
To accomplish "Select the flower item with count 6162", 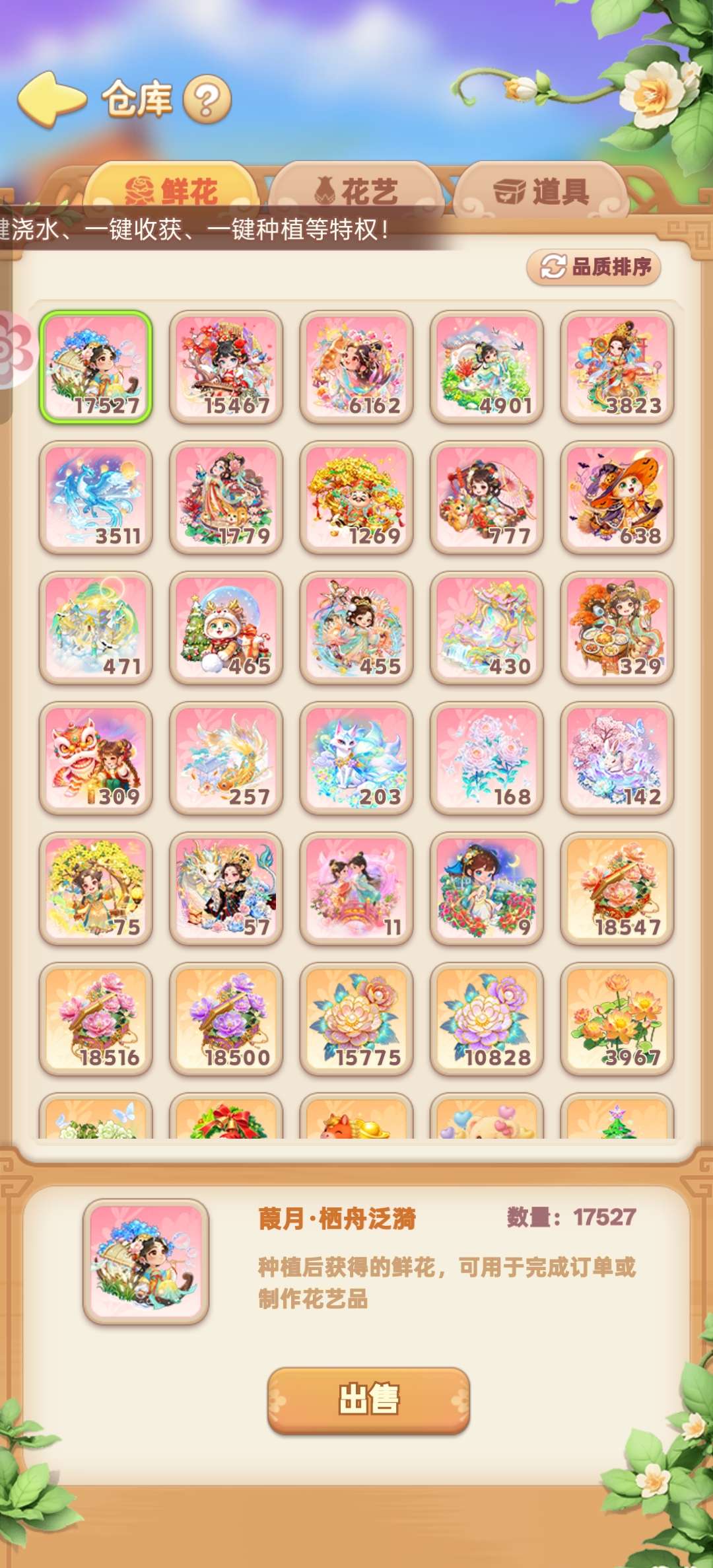I will click(356, 367).
